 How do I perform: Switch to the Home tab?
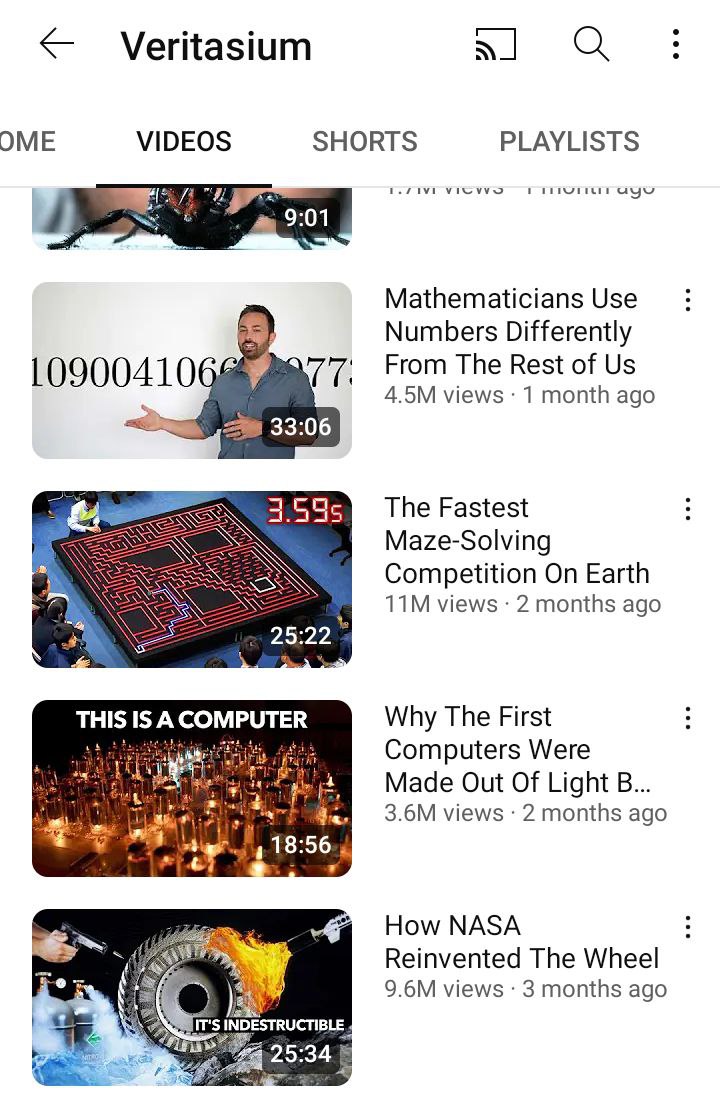(28, 142)
